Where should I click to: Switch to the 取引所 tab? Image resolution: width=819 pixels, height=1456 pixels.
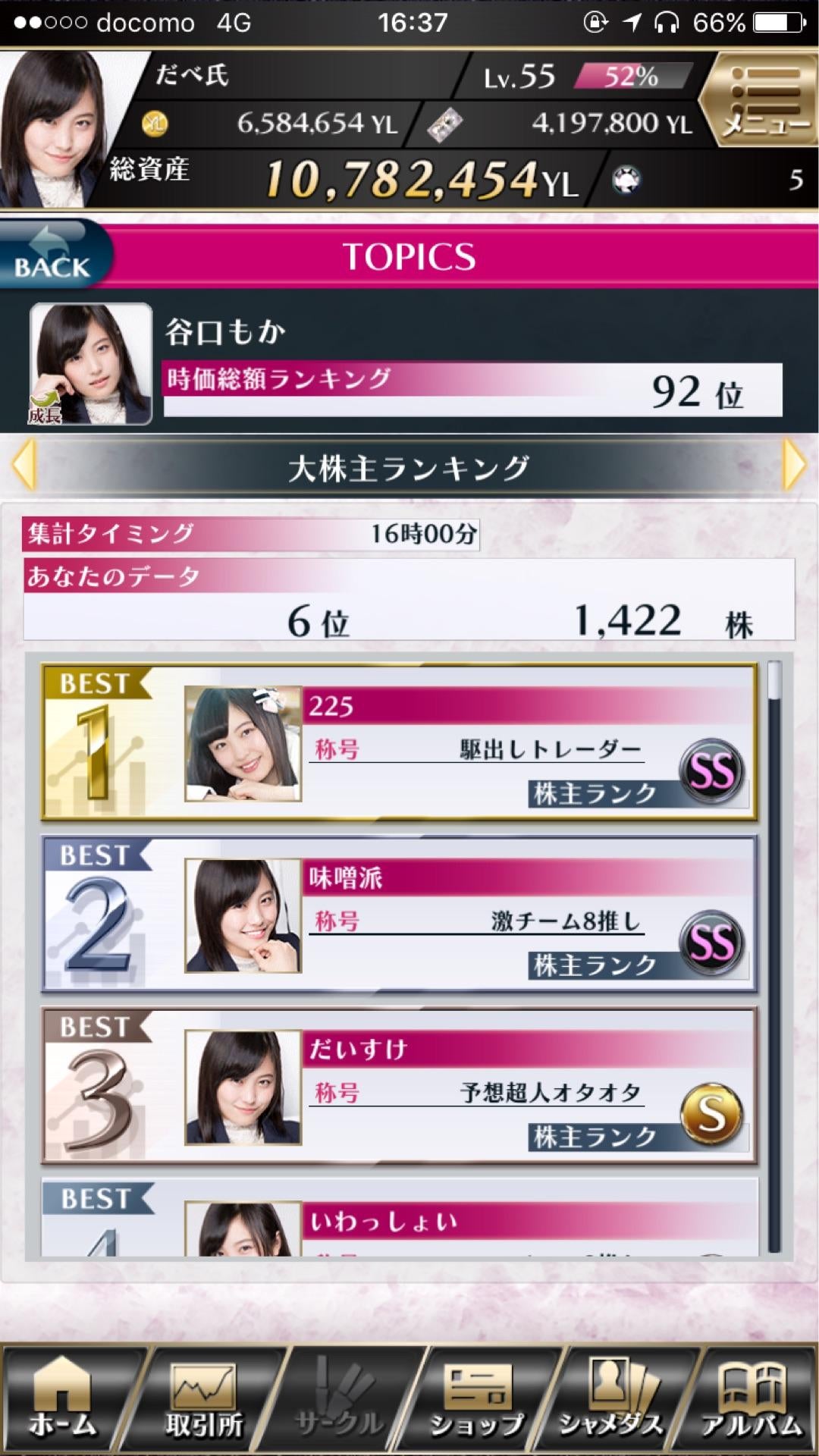pyautogui.click(x=205, y=1398)
